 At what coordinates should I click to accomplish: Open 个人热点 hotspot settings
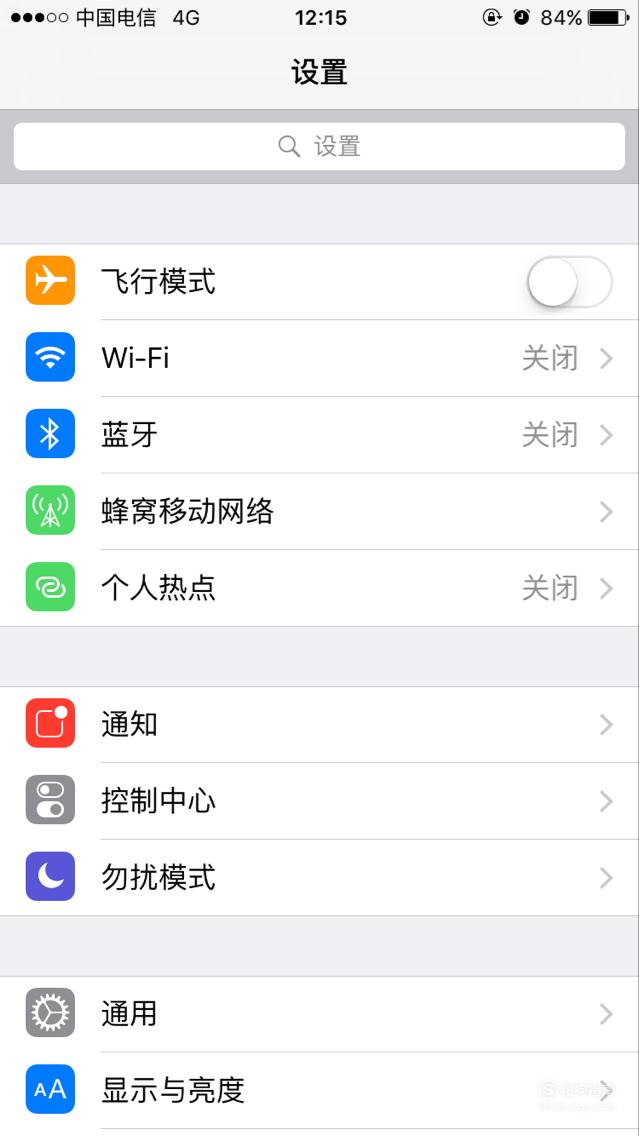tap(320, 588)
